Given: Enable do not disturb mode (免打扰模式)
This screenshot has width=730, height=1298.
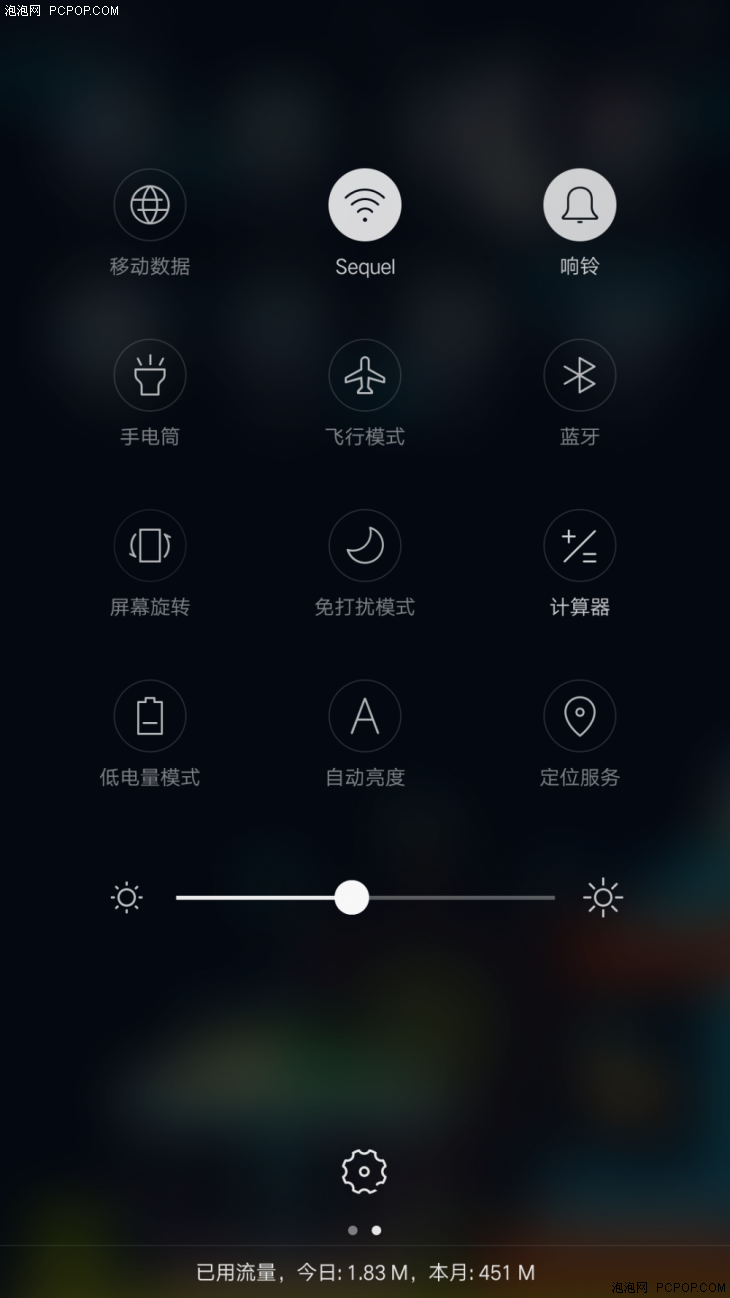Looking at the screenshot, I should [x=365, y=545].
